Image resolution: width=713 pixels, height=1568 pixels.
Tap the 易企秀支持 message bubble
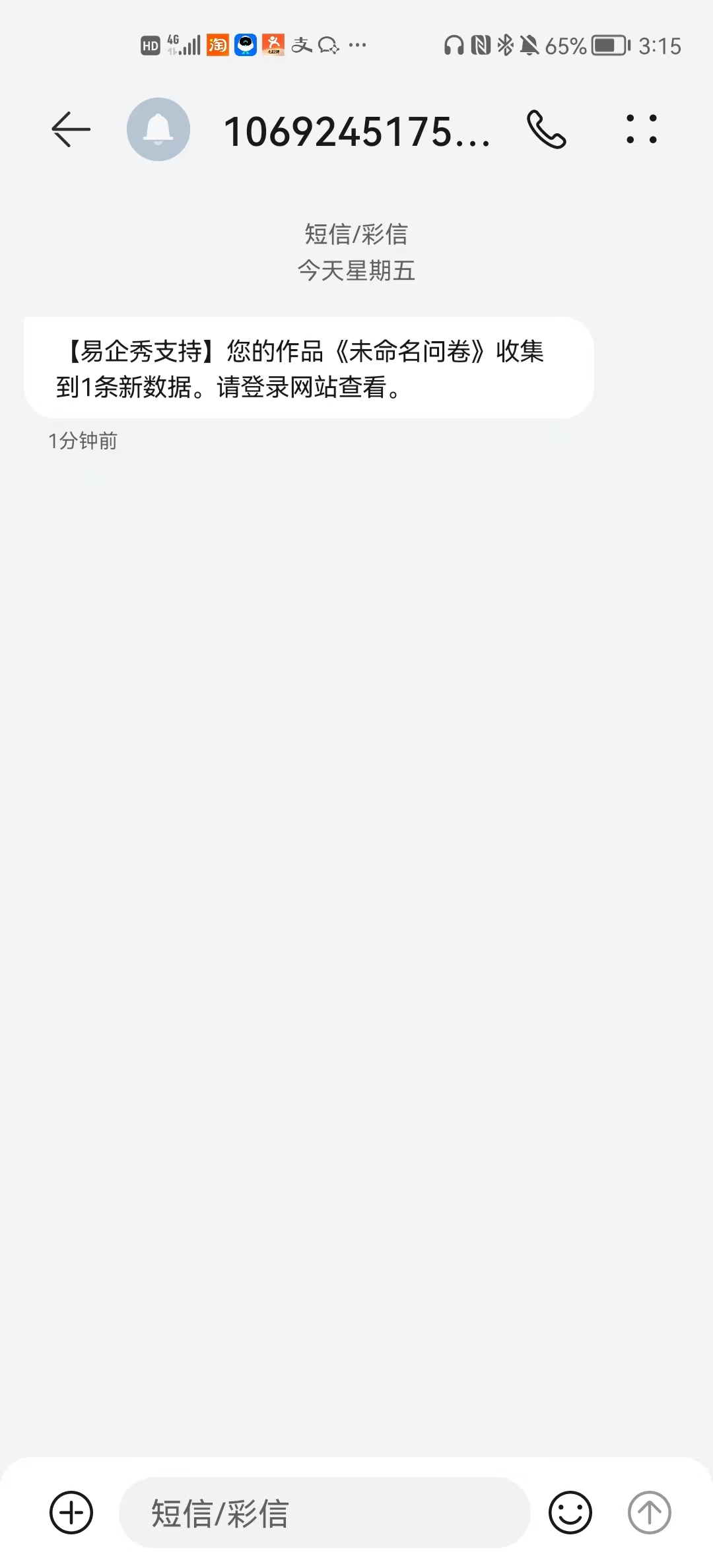pyautogui.click(x=309, y=368)
